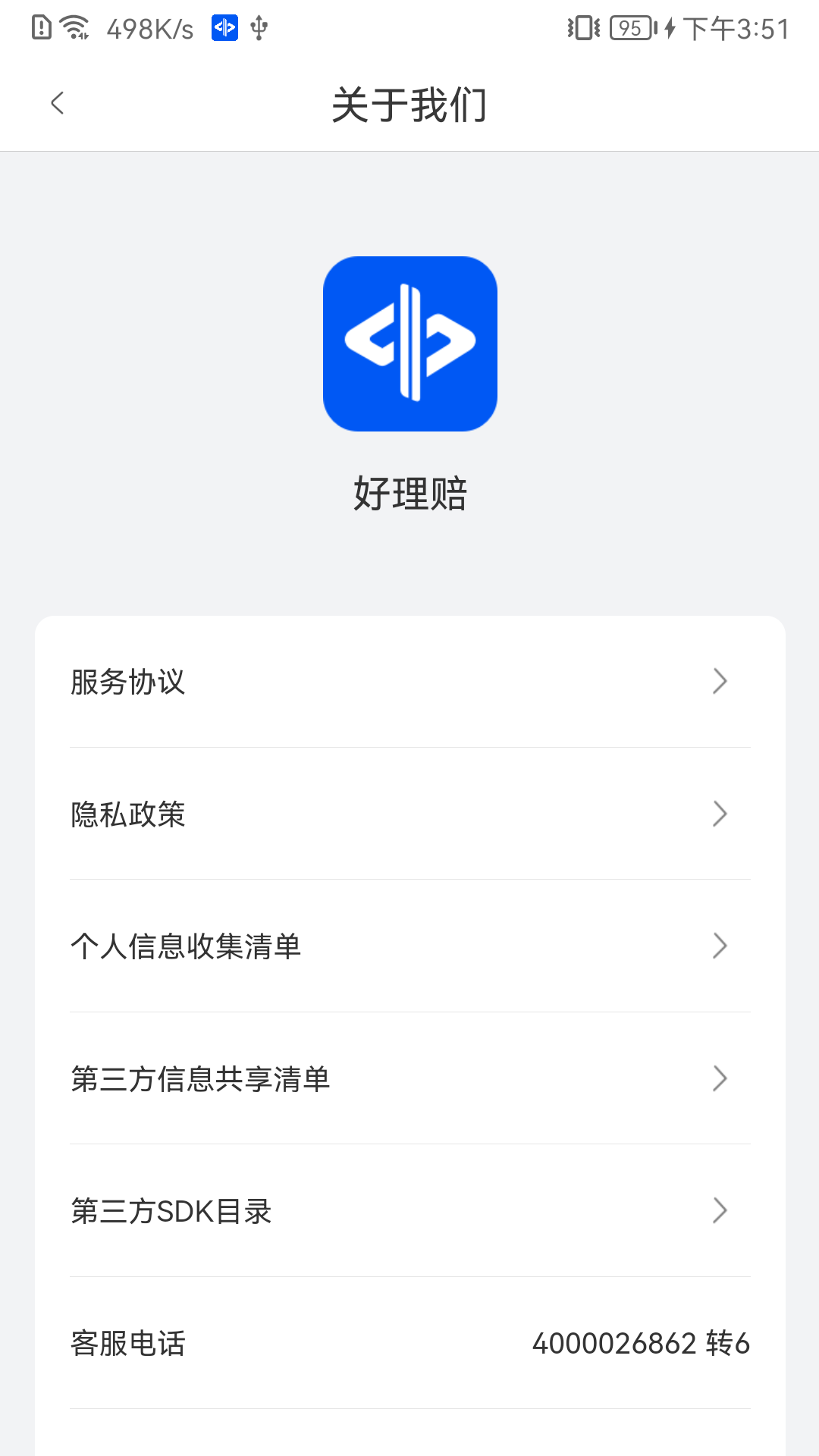Show the 第三方SDK目录 list
This screenshot has width=819, height=1456.
(409, 1211)
